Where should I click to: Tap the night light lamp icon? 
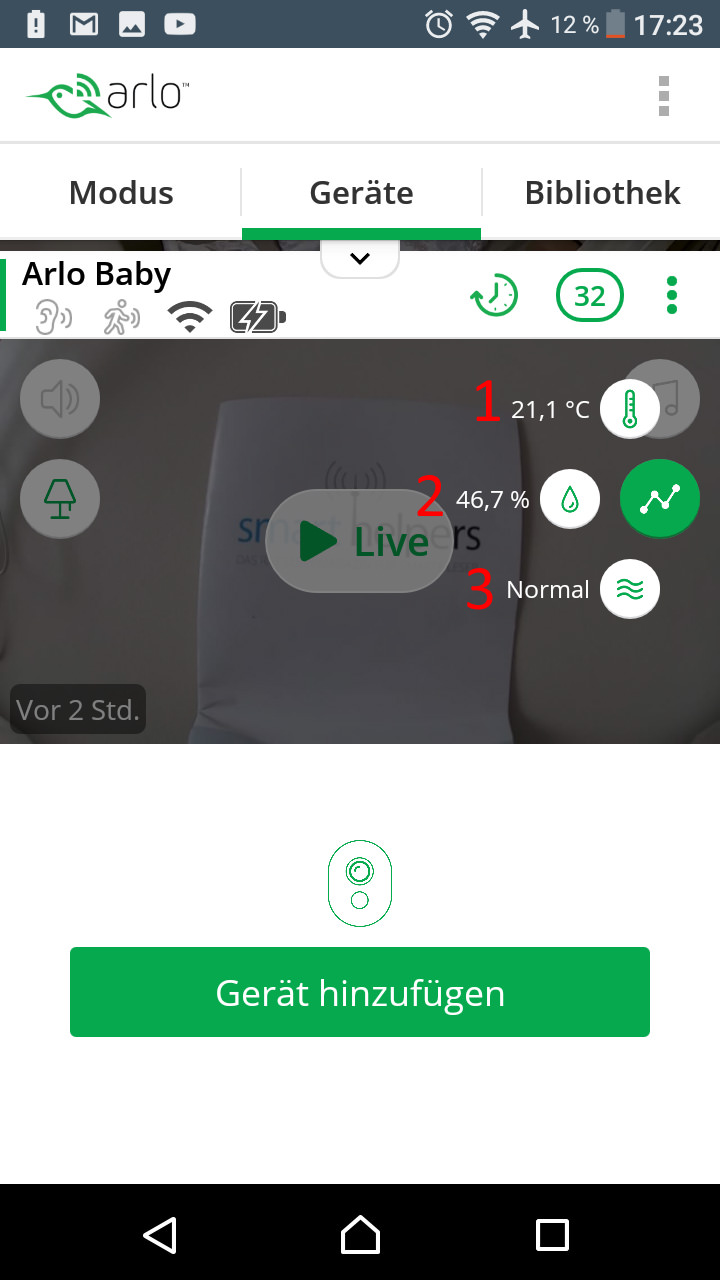click(x=60, y=498)
